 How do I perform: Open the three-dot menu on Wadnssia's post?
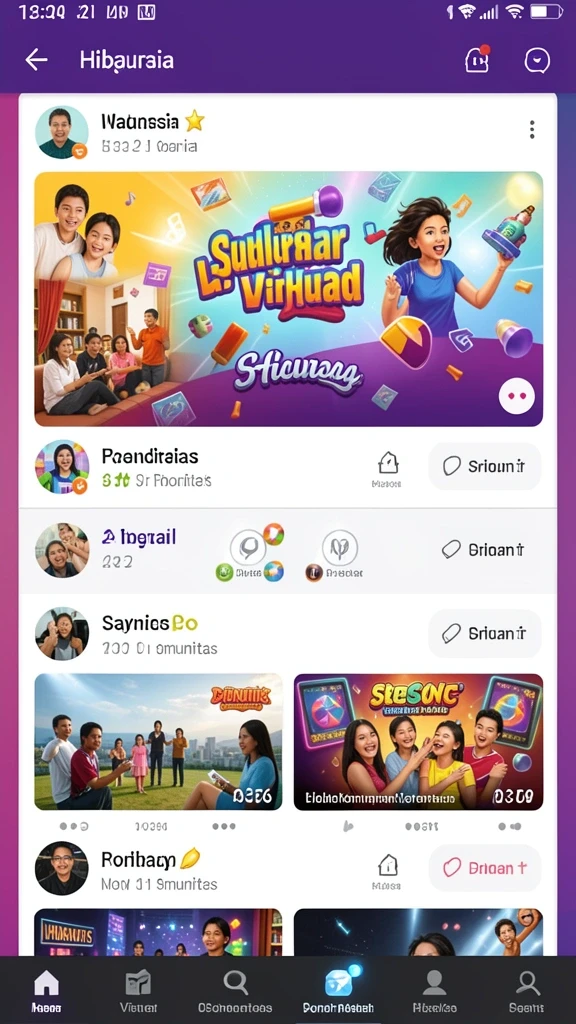click(x=532, y=130)
